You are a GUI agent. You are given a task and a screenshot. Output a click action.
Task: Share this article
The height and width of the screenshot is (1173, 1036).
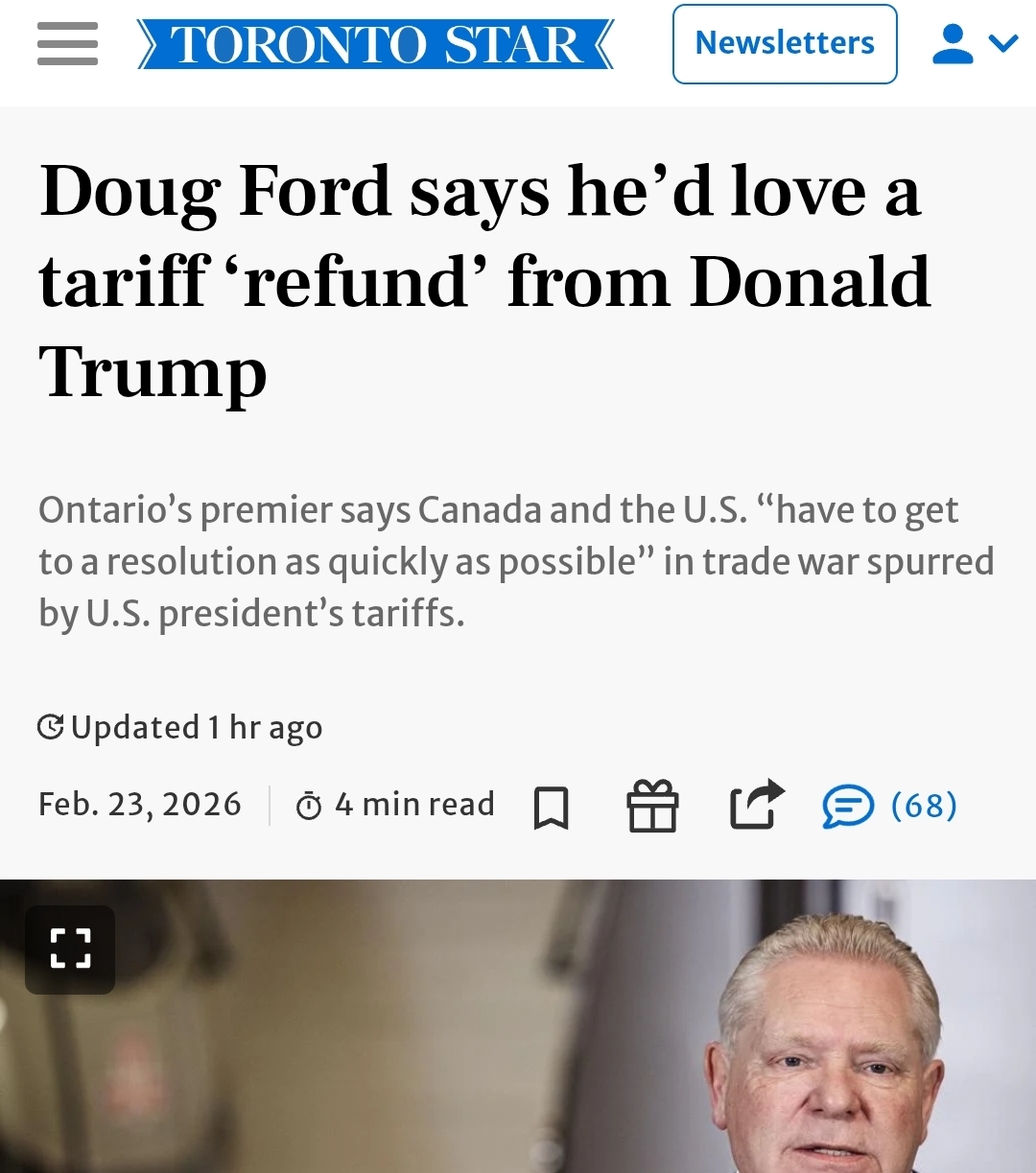[756, 805]
